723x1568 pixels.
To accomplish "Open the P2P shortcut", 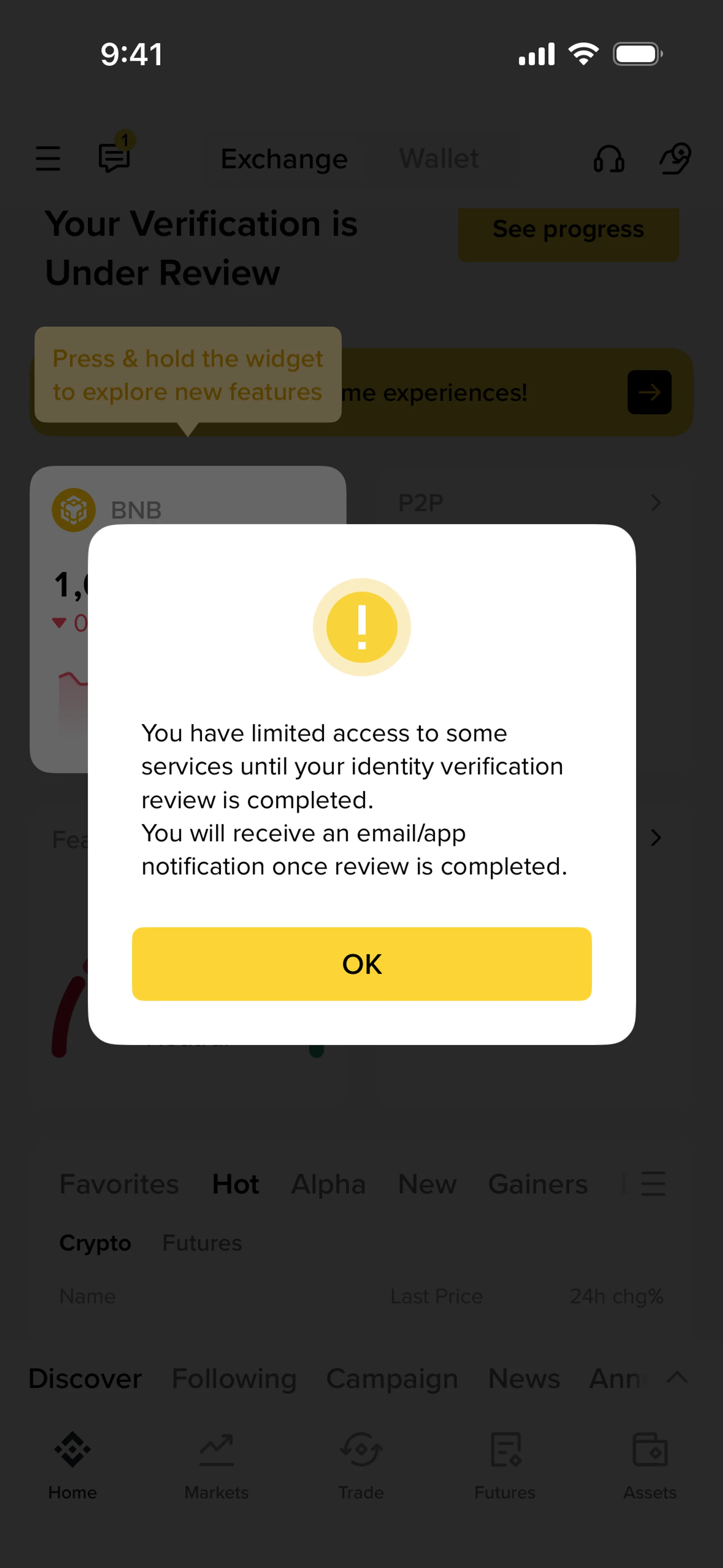I will click(x=528, y=503).
